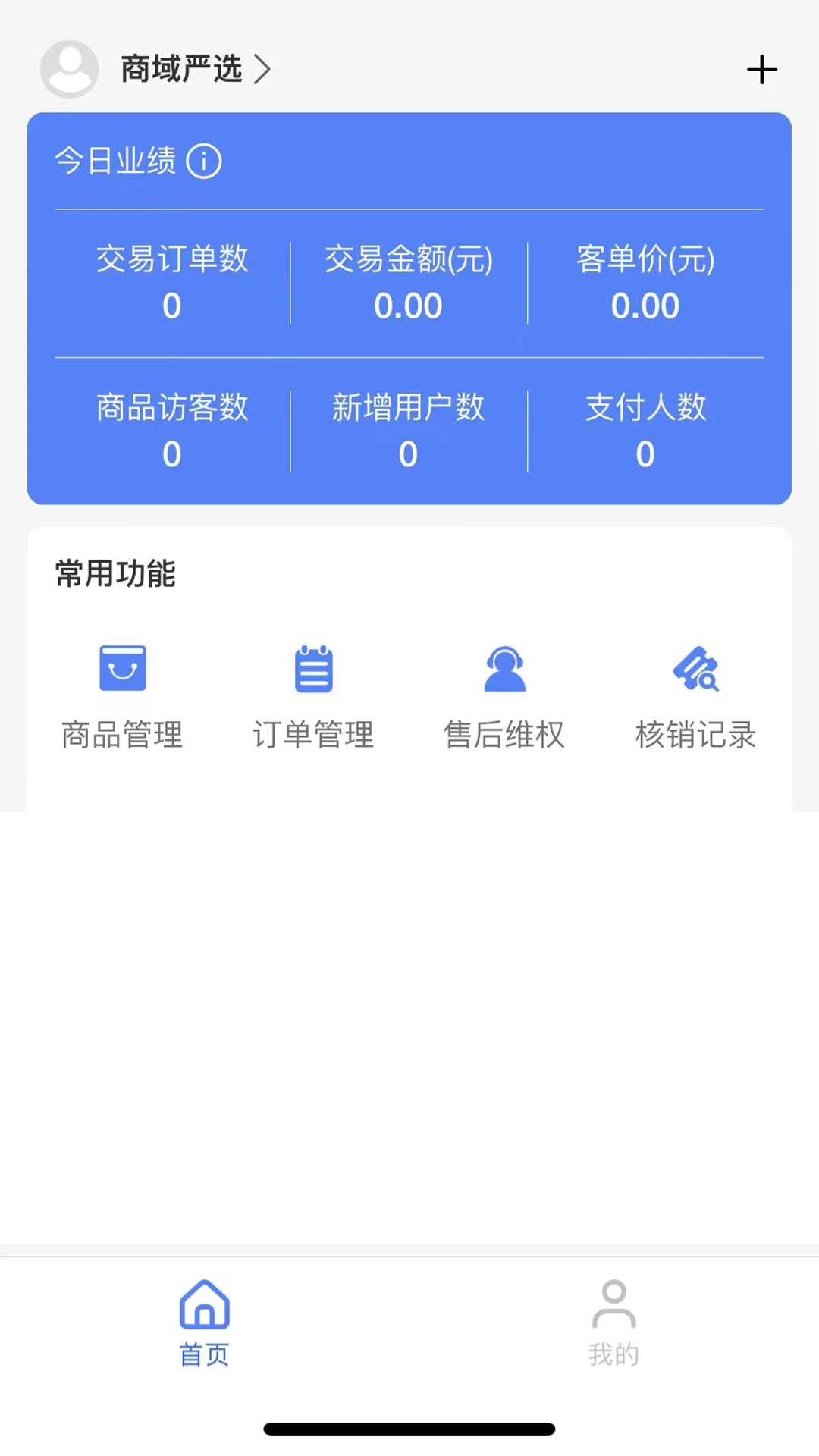Image resolution: width=819 pixels, height=1456 pixels.
Task: Open 核销记录 via its label
Action: click(694, 733)
